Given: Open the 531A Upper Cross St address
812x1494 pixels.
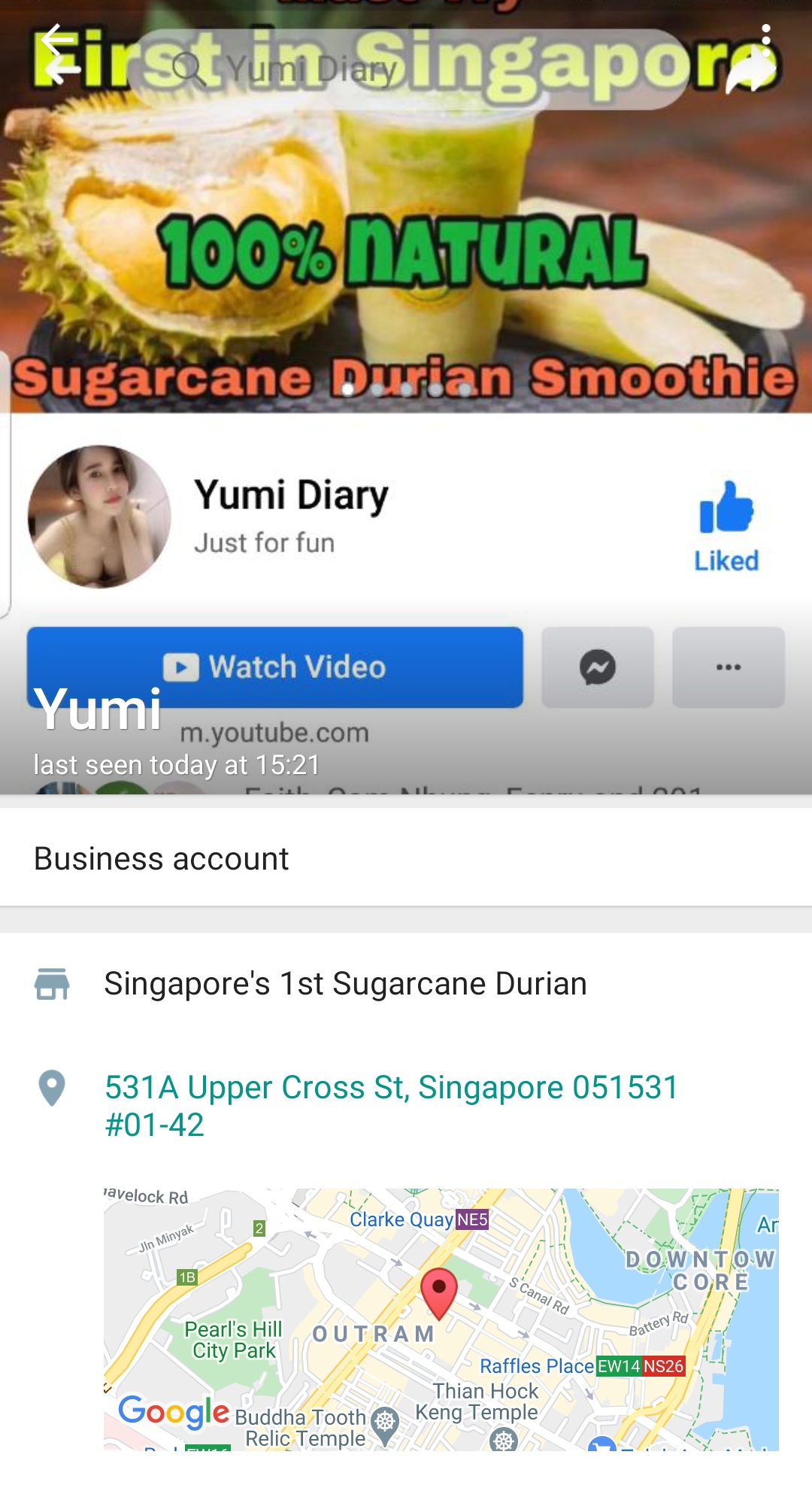Looking at the screenshot, I should (x=391, y=1105).
